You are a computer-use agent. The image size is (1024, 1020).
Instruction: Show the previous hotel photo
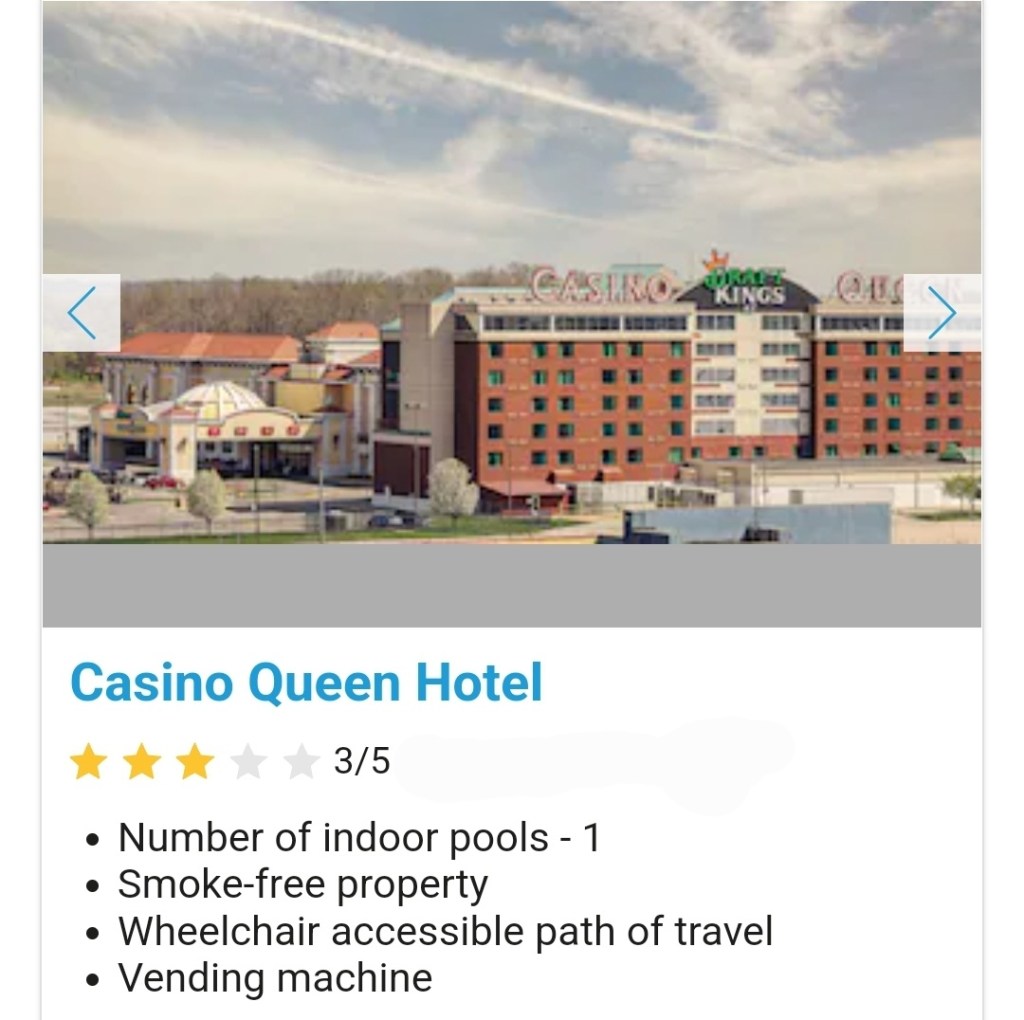click(x=81, y=313)
